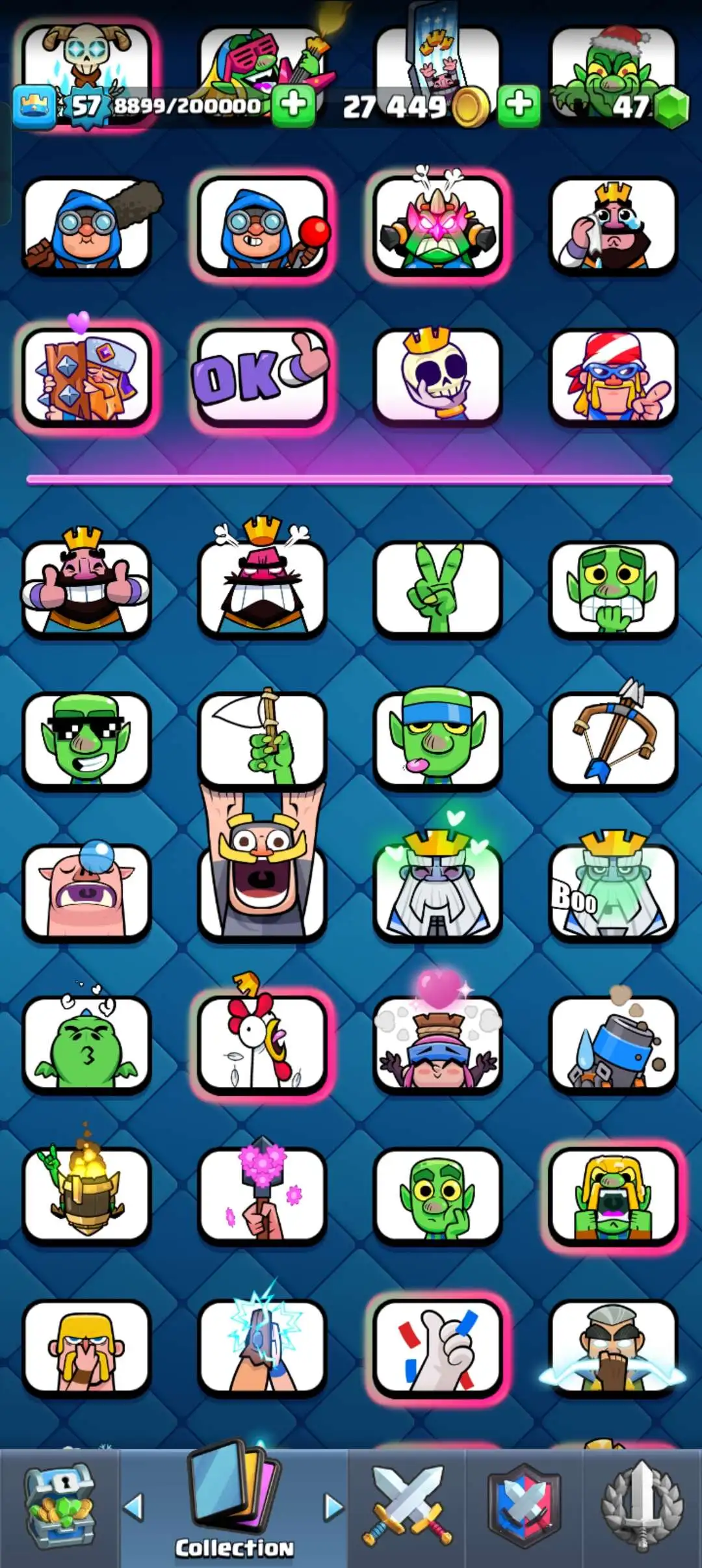Open the events sword and laurel tab
Screen dimensions: 702x1568
pos(642,1507)
